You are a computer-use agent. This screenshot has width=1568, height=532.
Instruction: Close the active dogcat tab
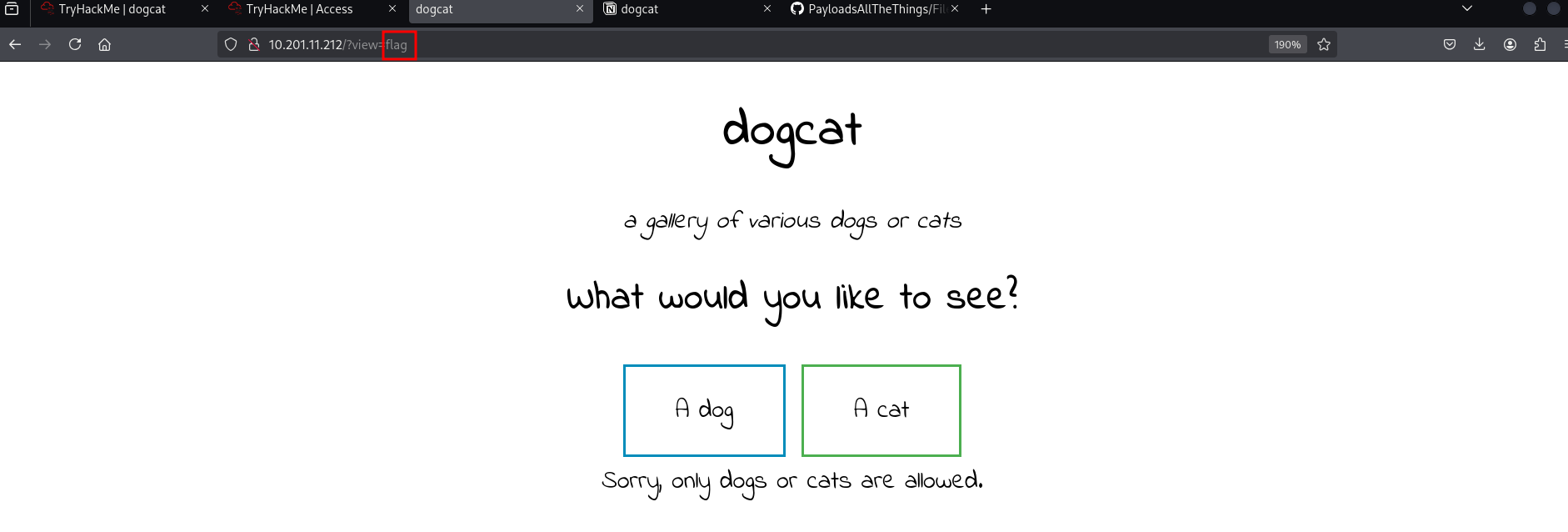[x=580, y=9]
